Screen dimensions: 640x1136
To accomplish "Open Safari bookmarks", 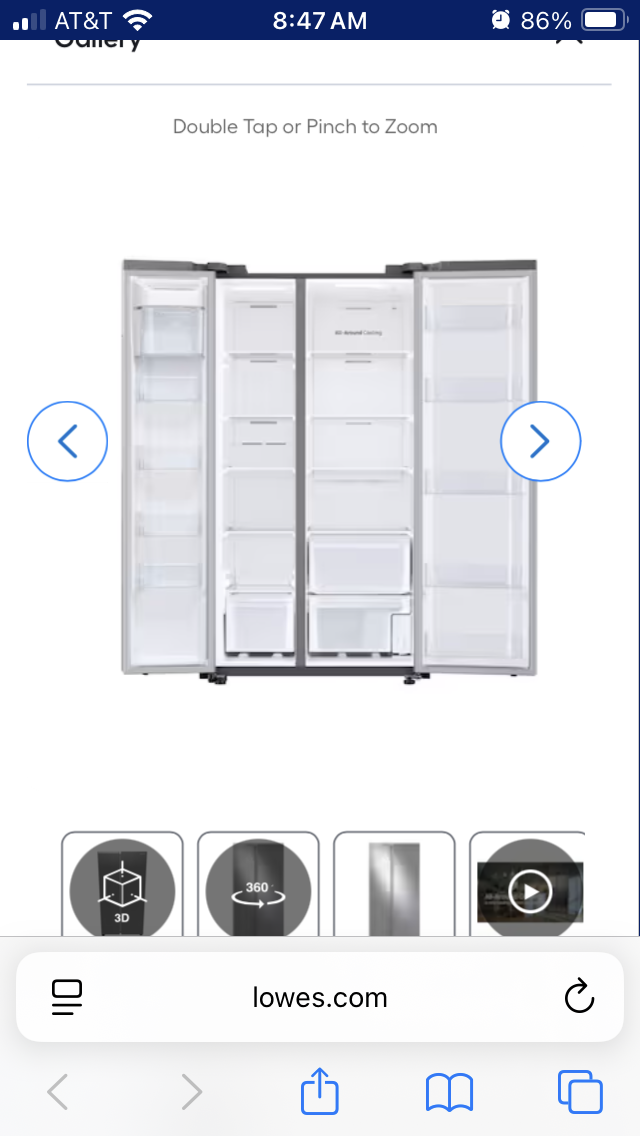I will pyautogui.click(x=449, y=1091).
